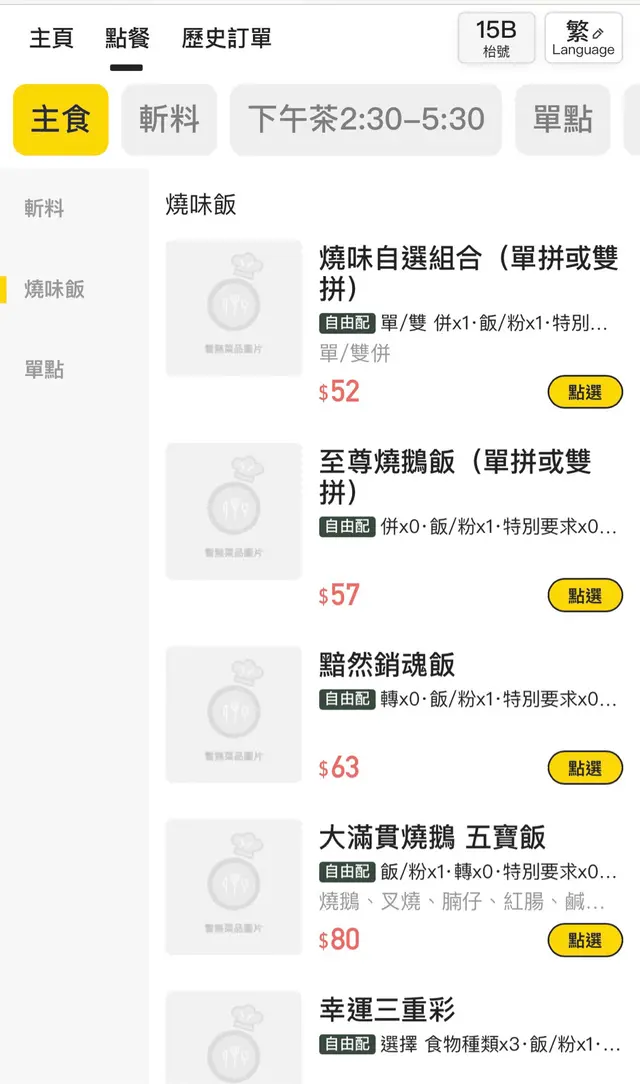Switch to 下午茶2:30–5:30 category
Screen dimensions: 640x1084
pyautogui.click(x=366, y=120)
